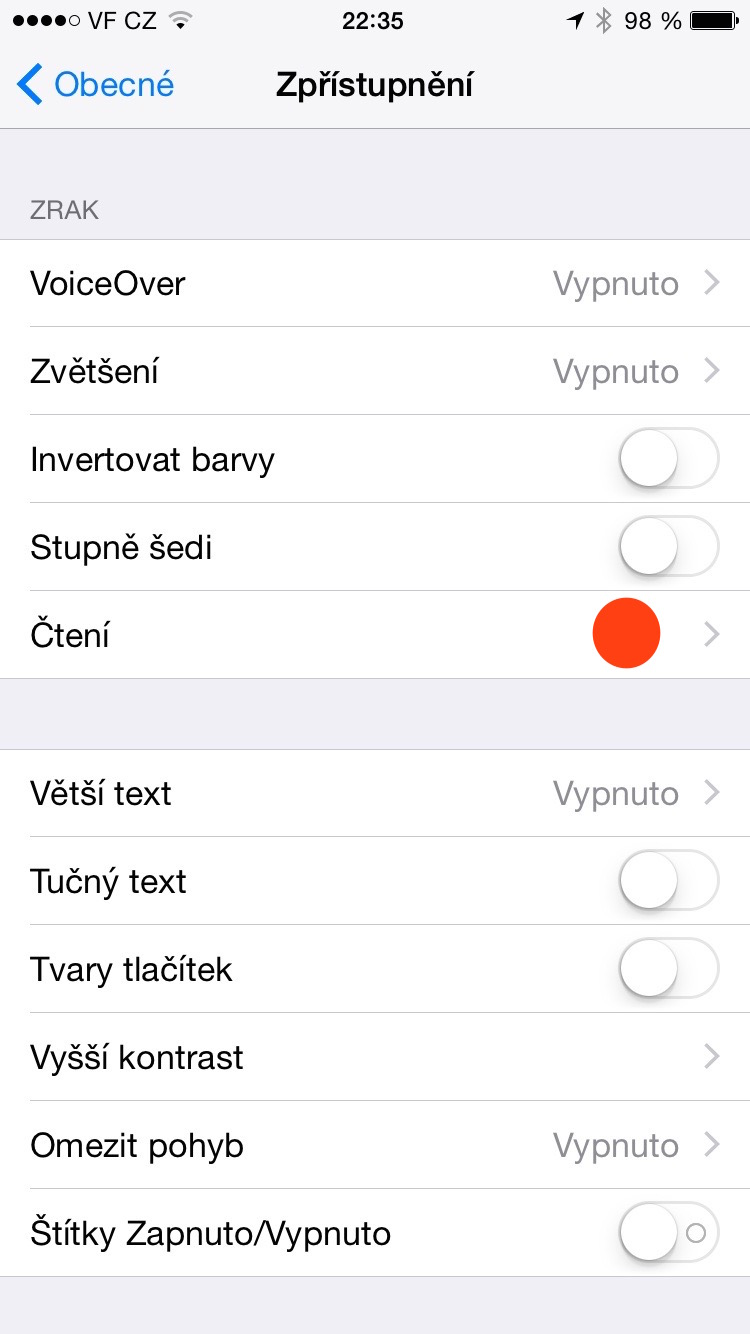
Task: Open Omezit pohyb settings
Action: click(375, 1146)
